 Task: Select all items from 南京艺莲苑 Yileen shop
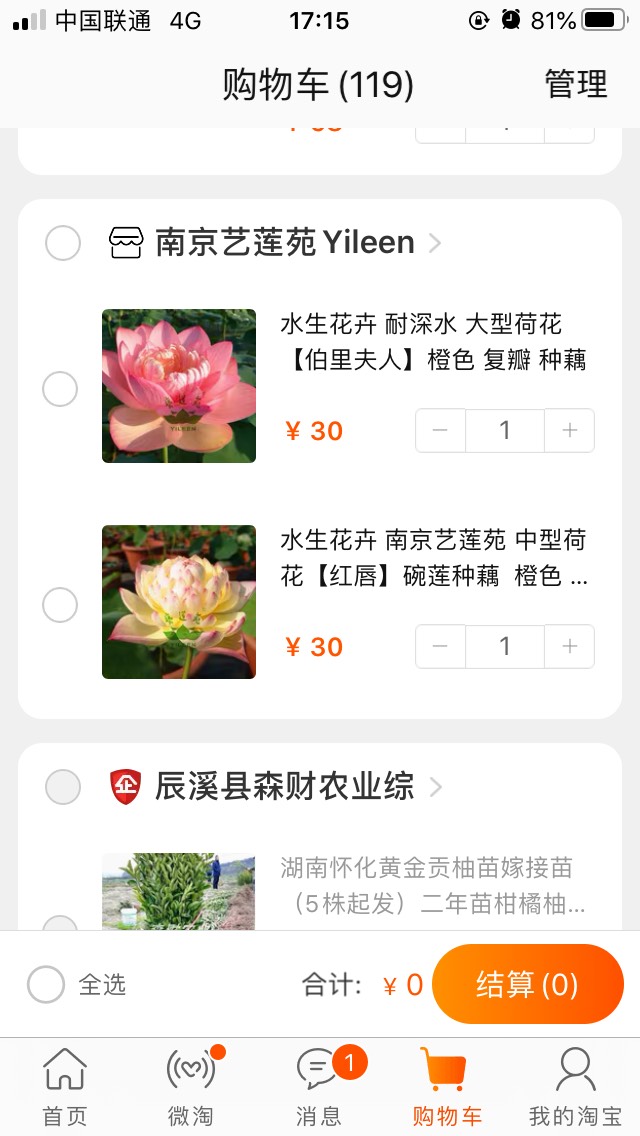tap(63, 243)
